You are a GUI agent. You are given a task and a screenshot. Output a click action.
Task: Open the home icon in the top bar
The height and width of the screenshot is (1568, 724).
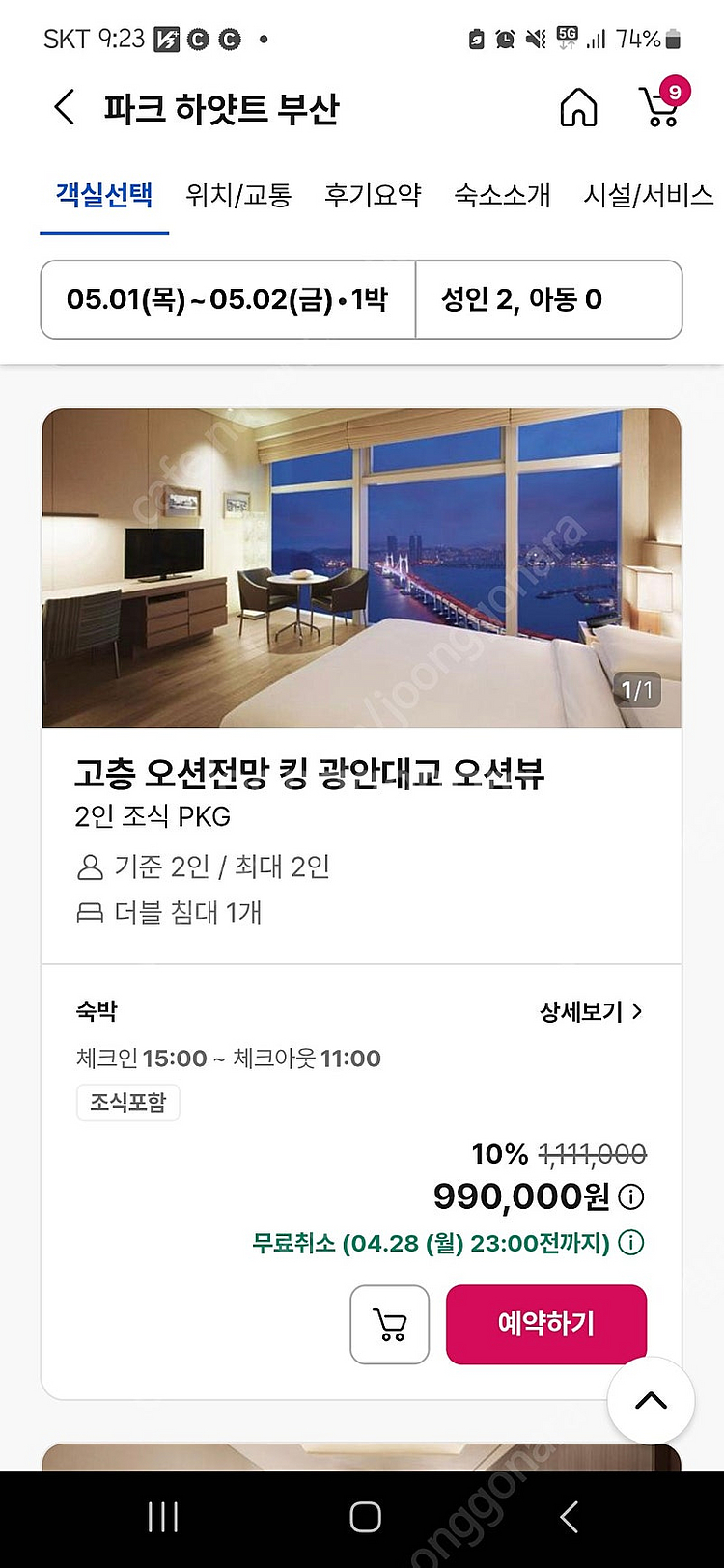point(578,107)
